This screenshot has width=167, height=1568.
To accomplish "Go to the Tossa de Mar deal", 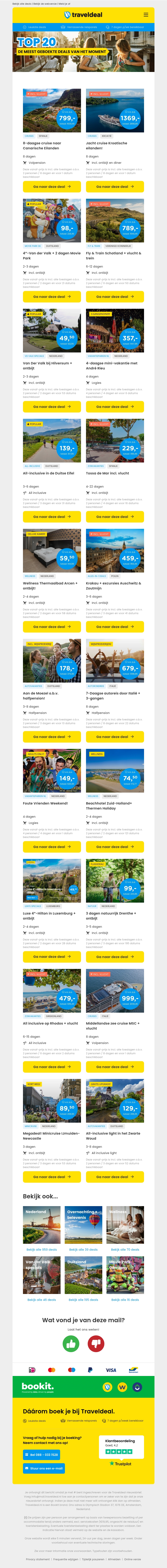I will click(115, 517).
